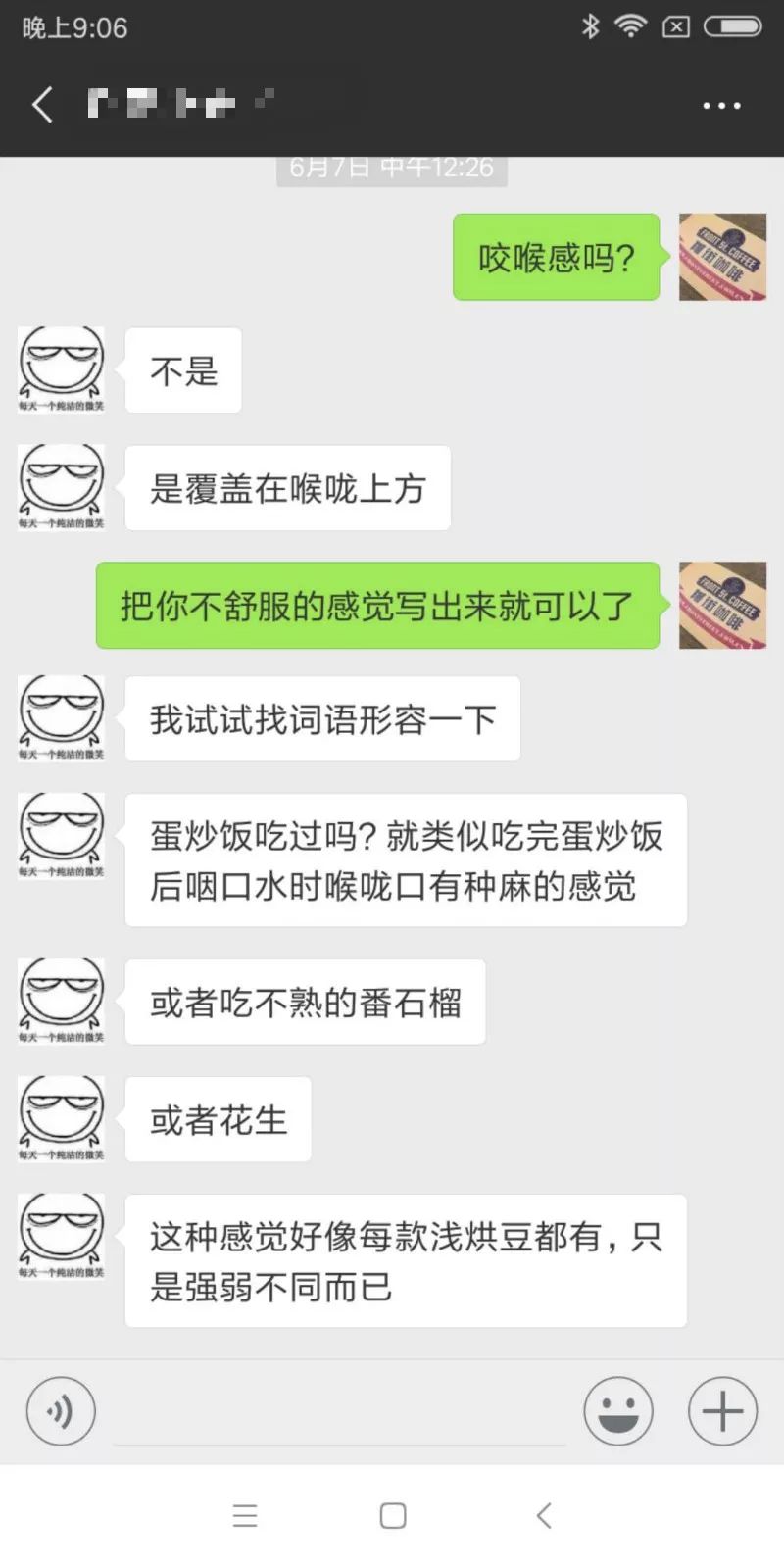Open your own avatar beside 咬喉感吗?
Image resolution: width=784 pixels, height=1568 pixels.
click(722, 257)
